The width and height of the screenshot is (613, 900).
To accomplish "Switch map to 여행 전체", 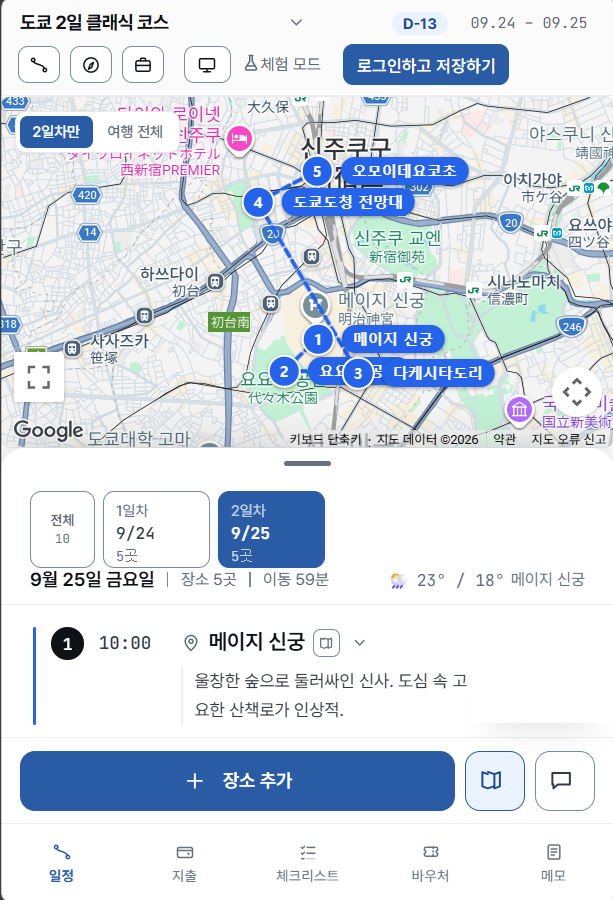I will pyautogui.click(x=135, y=132).
